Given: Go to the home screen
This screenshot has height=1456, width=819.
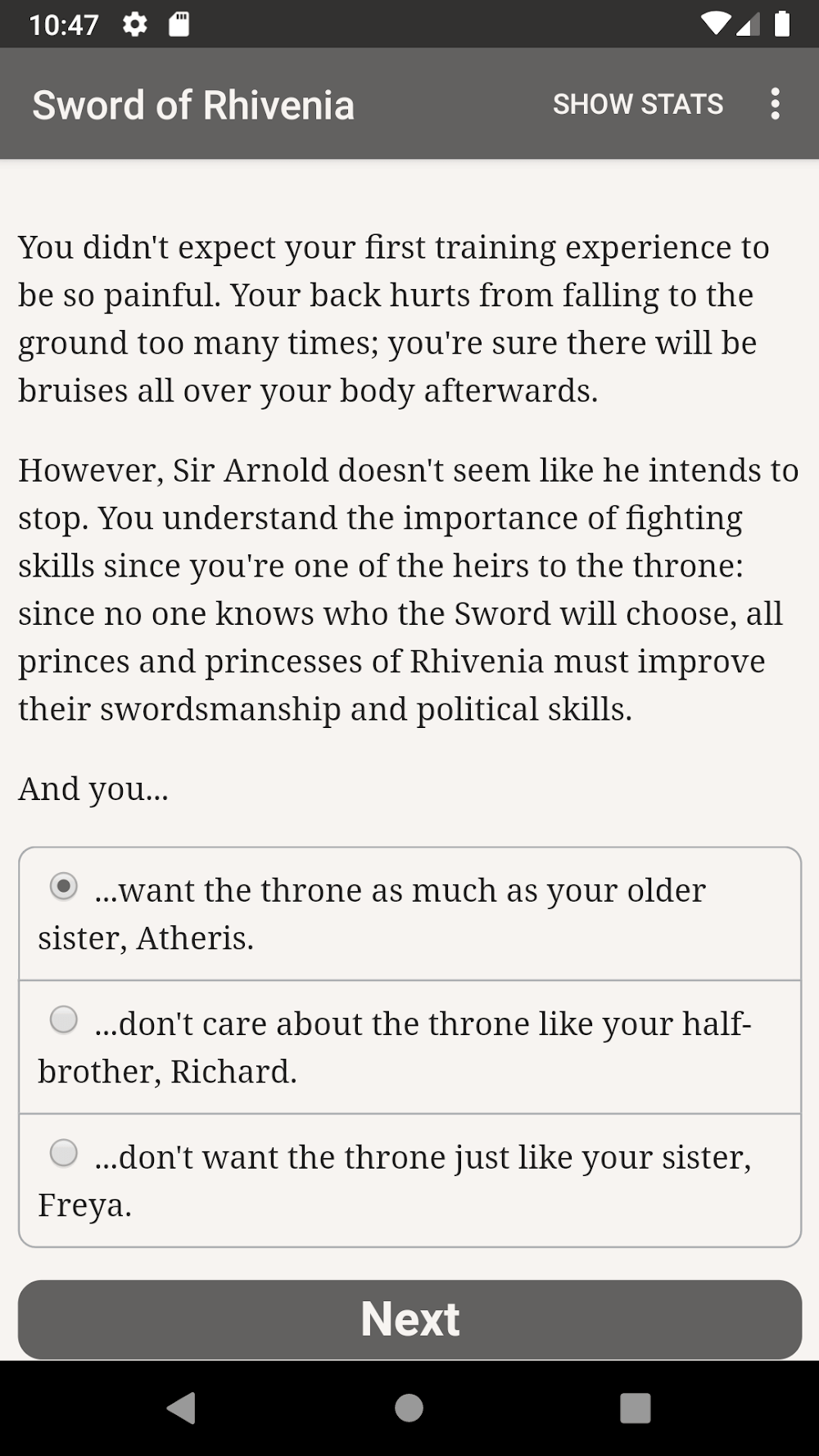Looking at the screenshot, I should tap(409, 1408).
